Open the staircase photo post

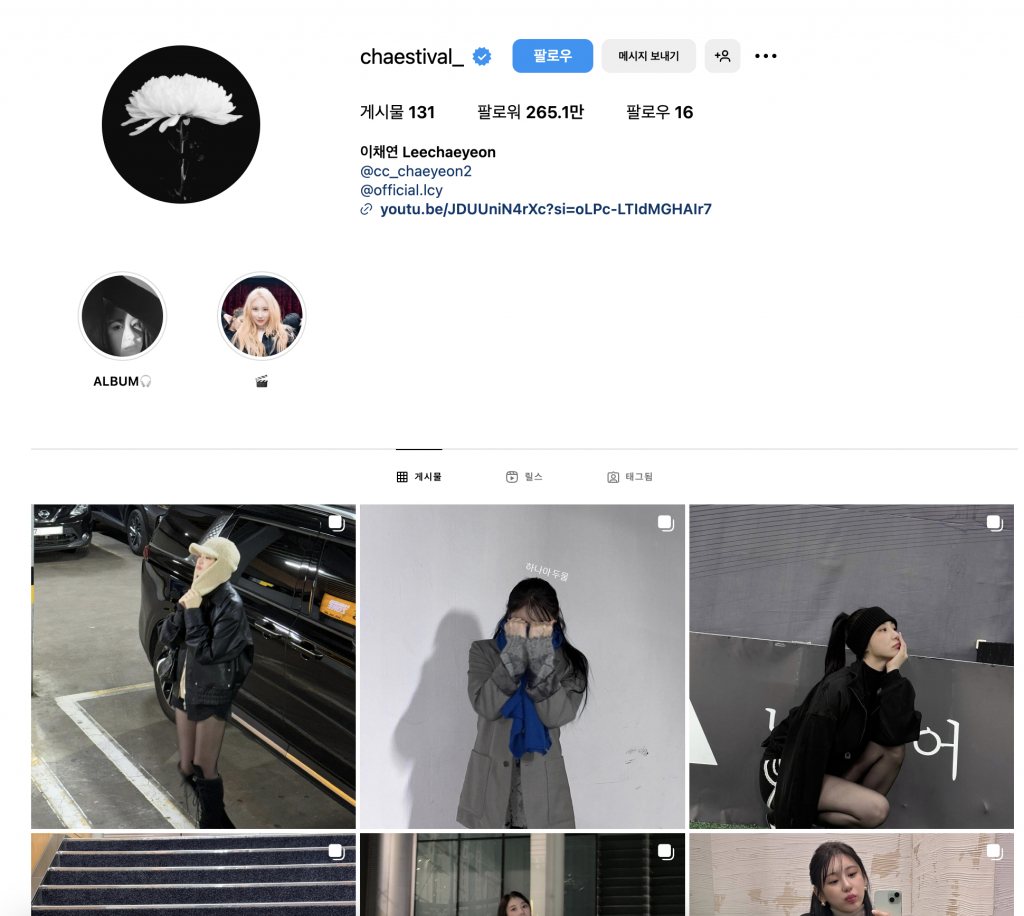(193, 874)
